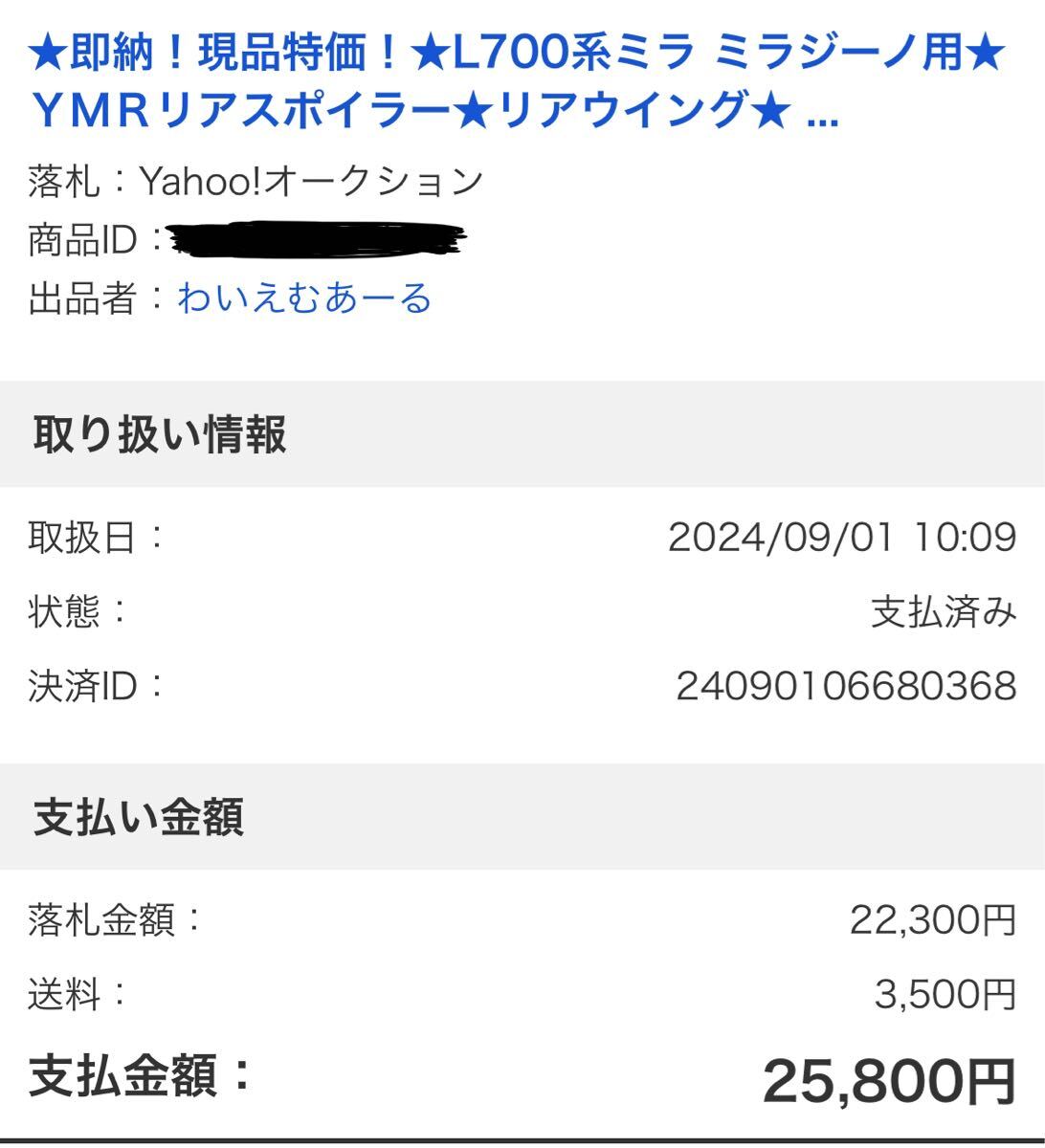Click the 商品ID label
The width and height of the screenshot is (1045, 1148).
click(88, 237)
